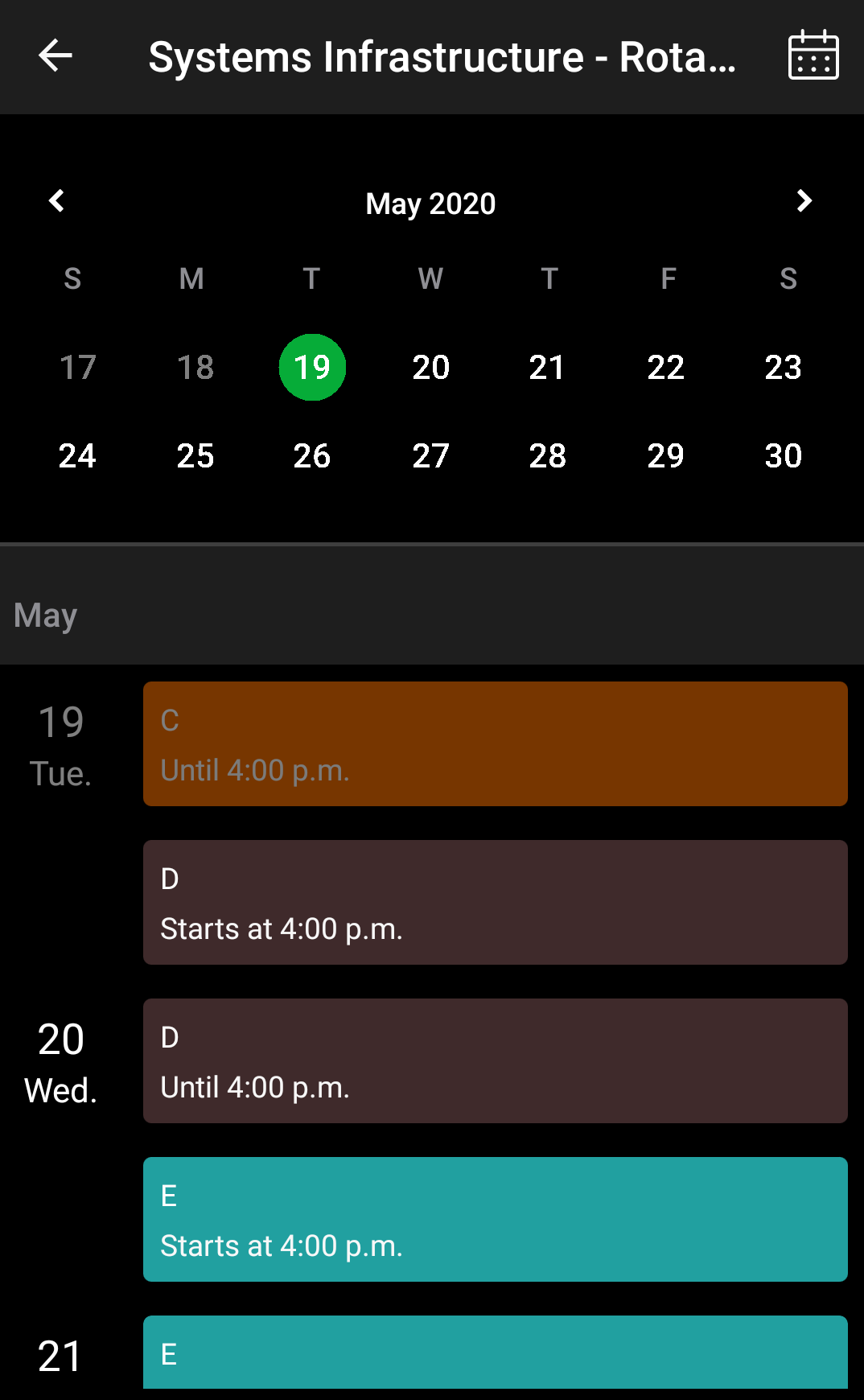864x1400 pixels.
Task: Choose May 22 in the calendar
Action: click(665, 368)
